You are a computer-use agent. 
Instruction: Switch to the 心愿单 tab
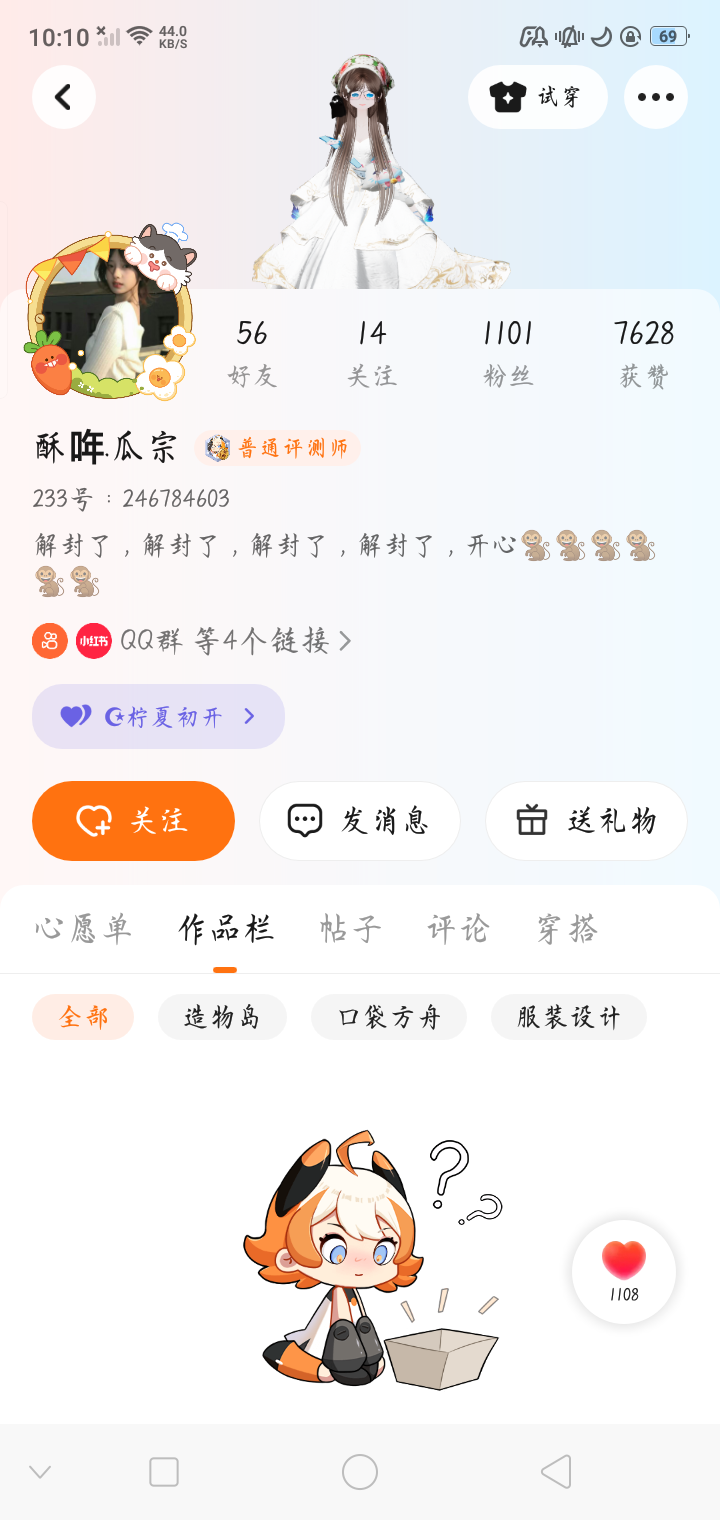tap(83, 929)
